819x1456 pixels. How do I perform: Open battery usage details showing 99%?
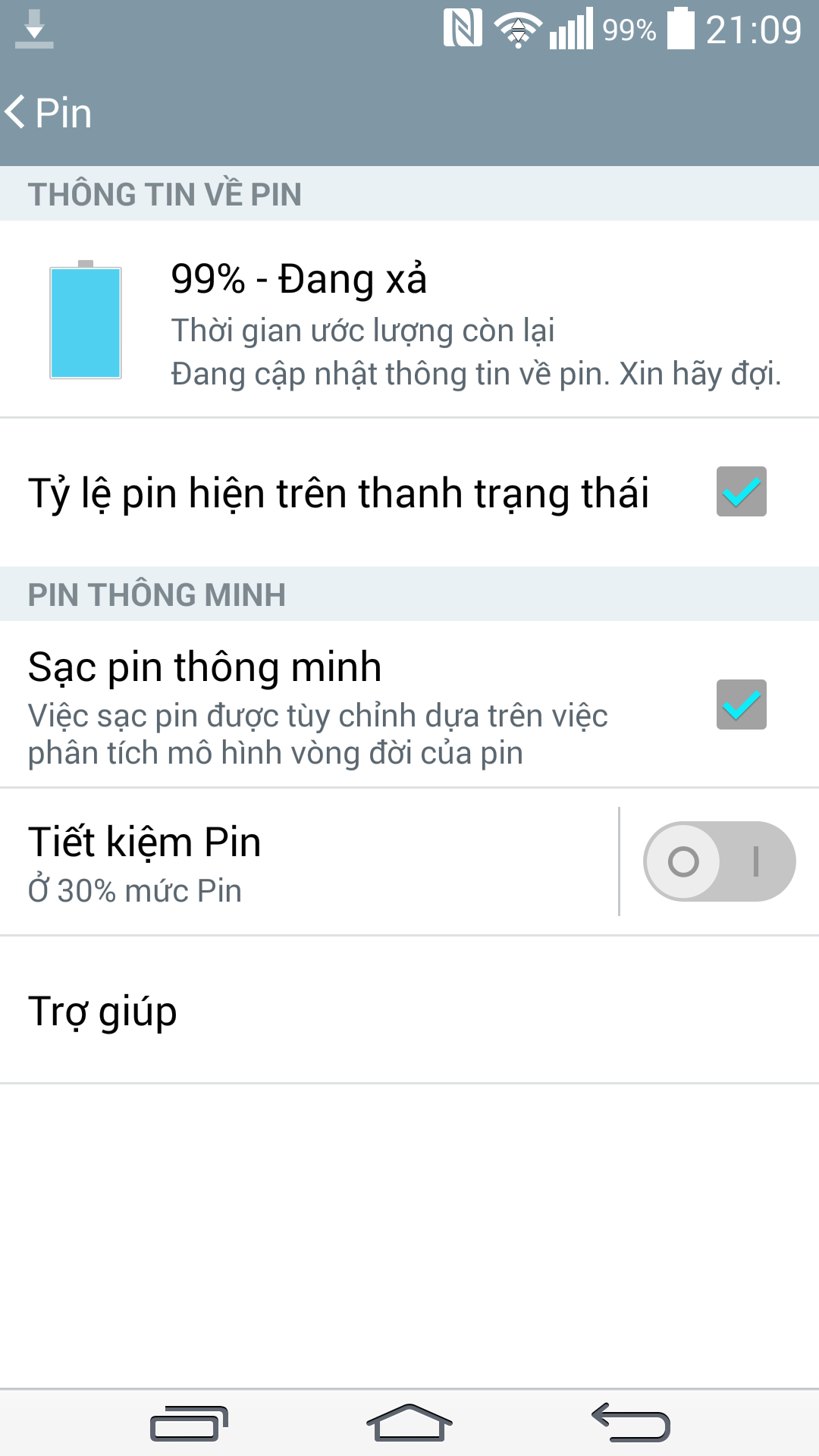tap(409, 320)
